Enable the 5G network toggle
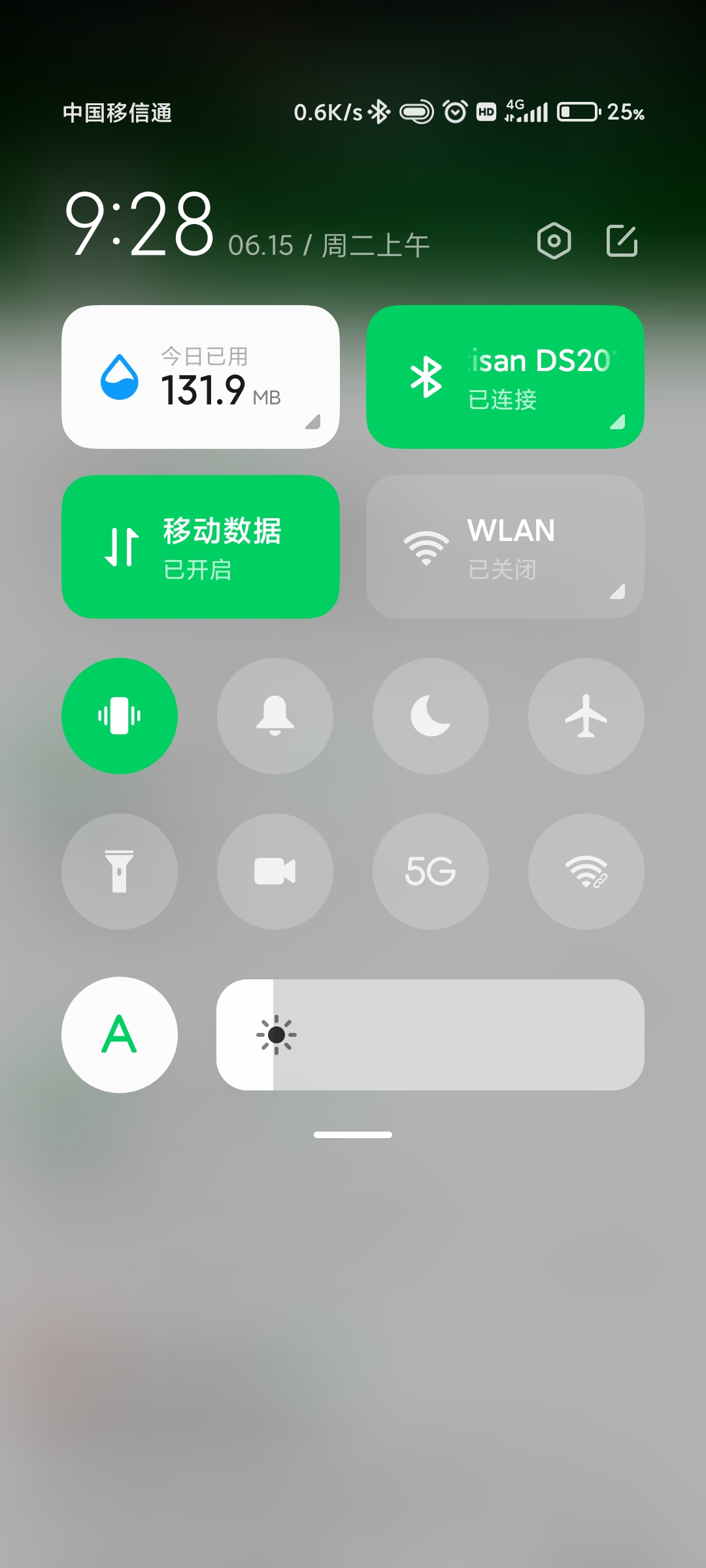706x1568 pixels. coord(431,872)
